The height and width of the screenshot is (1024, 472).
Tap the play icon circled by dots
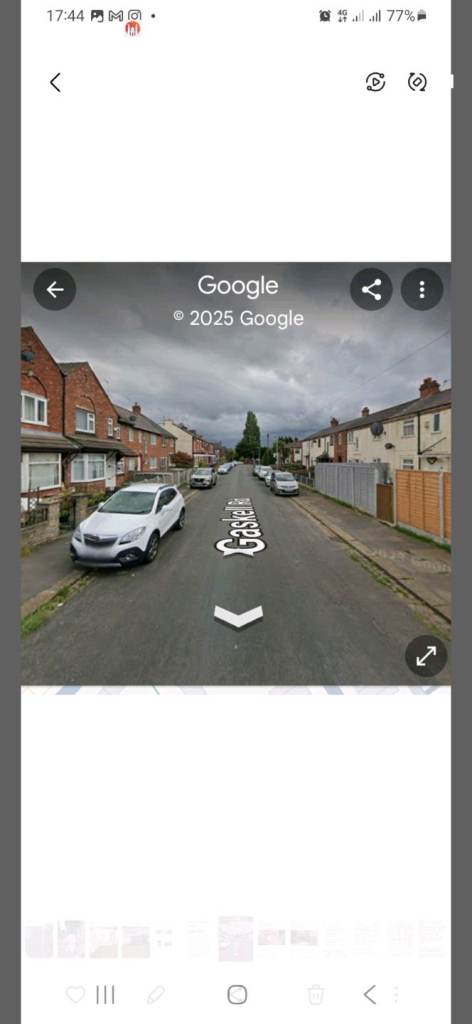(x=375, y=82)
